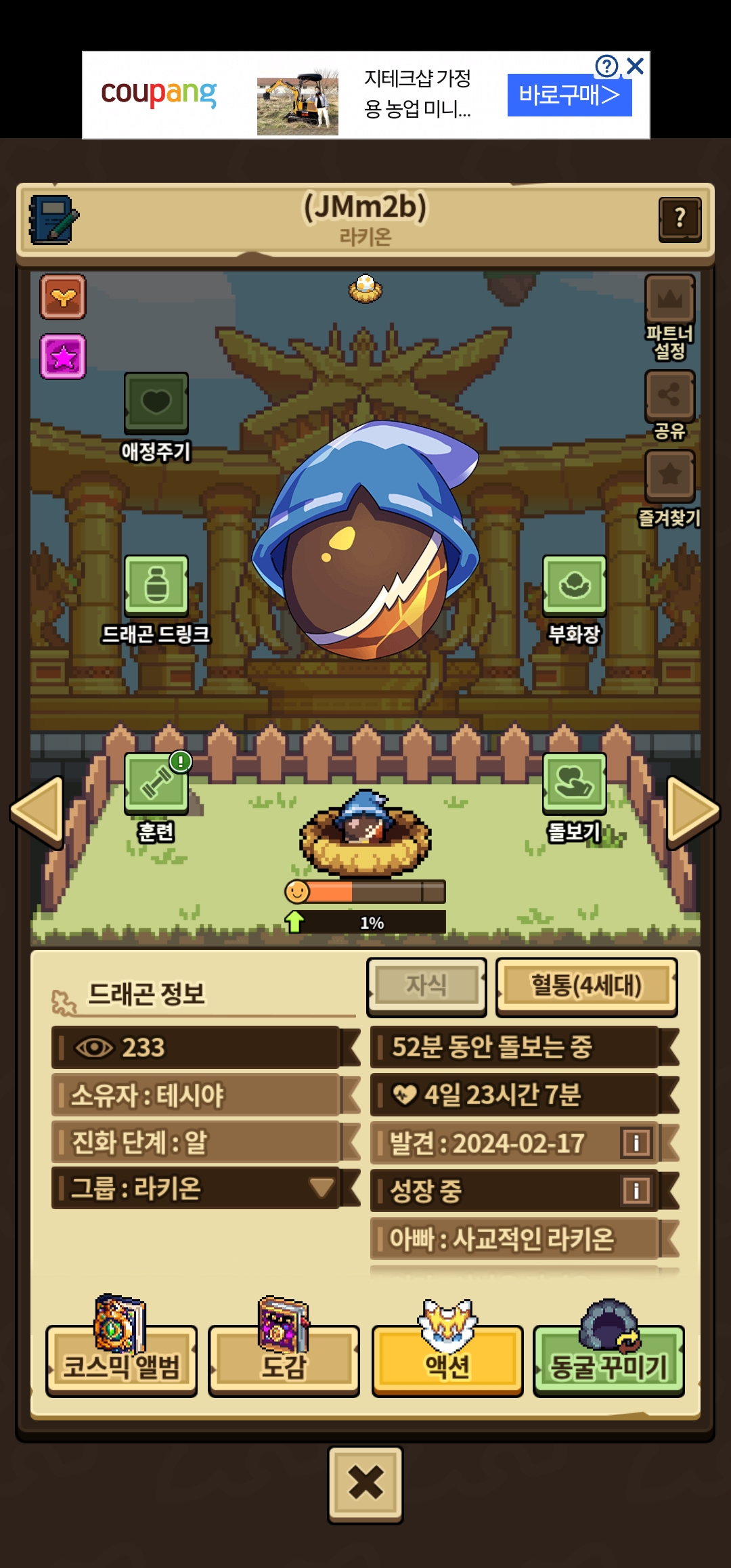Go to previous dragon with left arrow
Image resolution: width=731 pixels, height=1568 pixels.
pyautogui.click(x=38, y=811)
